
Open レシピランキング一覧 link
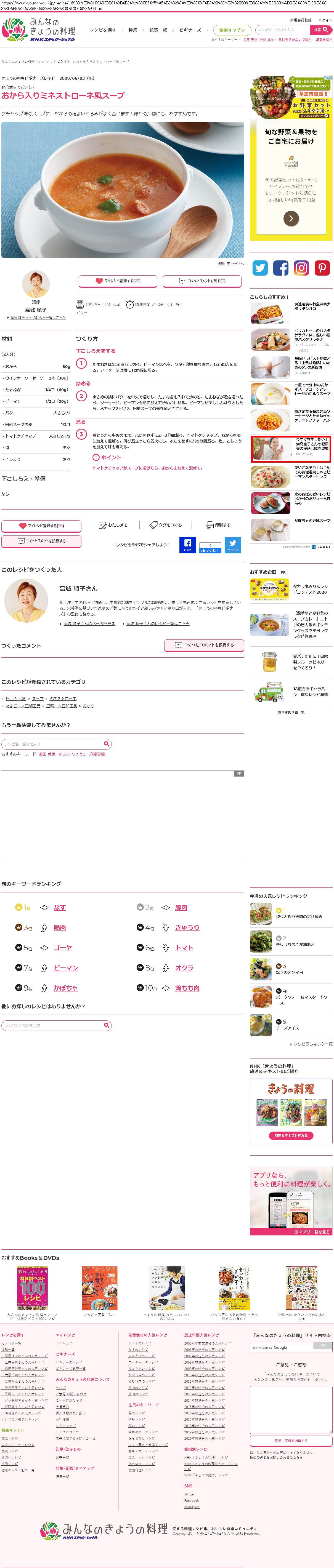(x=313, y=1043)
